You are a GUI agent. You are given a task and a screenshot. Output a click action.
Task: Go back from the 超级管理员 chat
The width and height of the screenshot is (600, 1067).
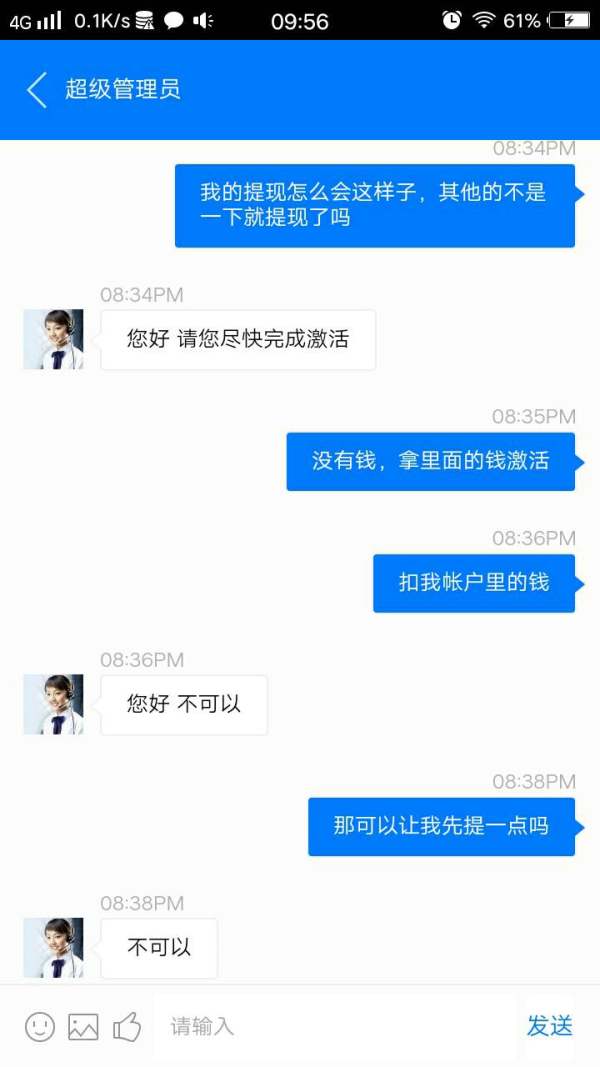pyautogui.click(x=37, y=90)
